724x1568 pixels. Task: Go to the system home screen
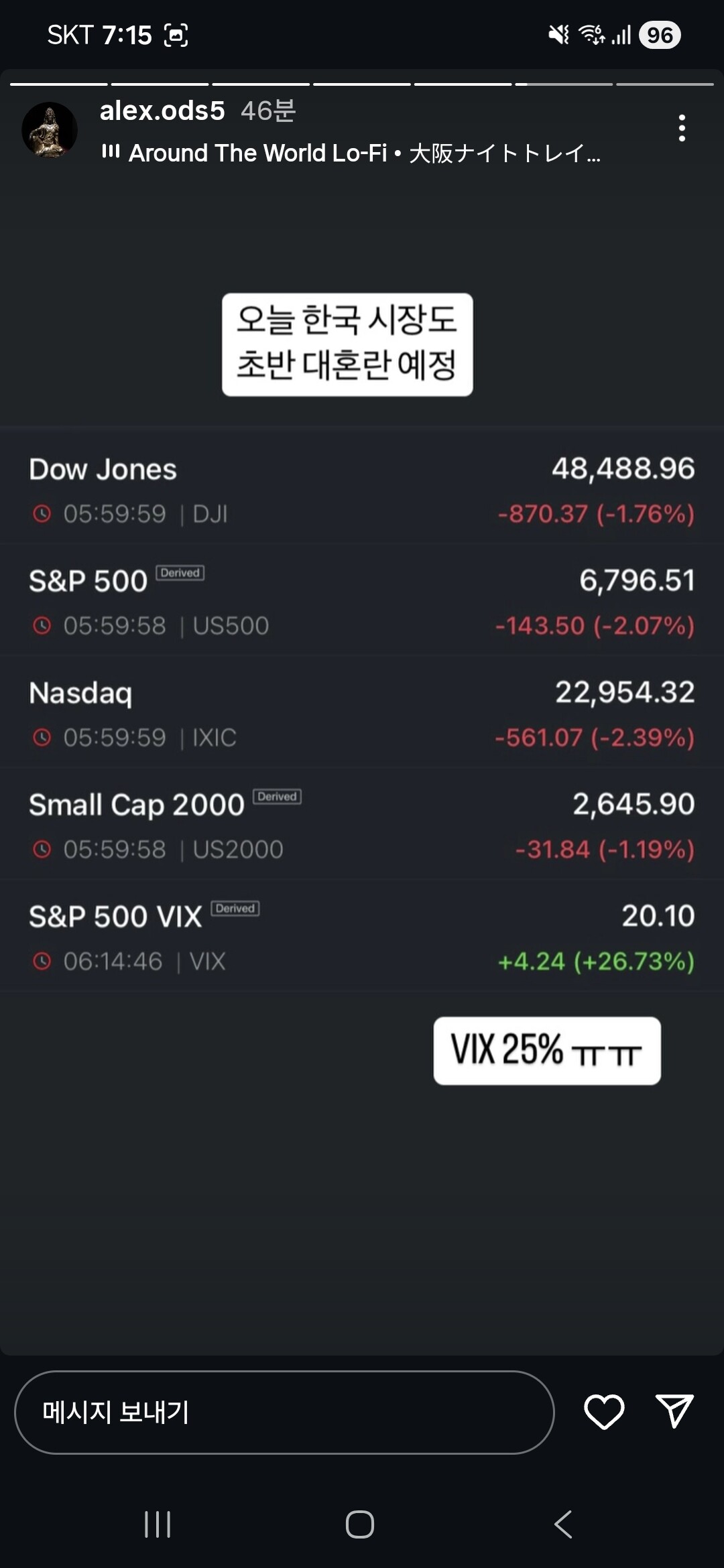tap(360, 1524)
